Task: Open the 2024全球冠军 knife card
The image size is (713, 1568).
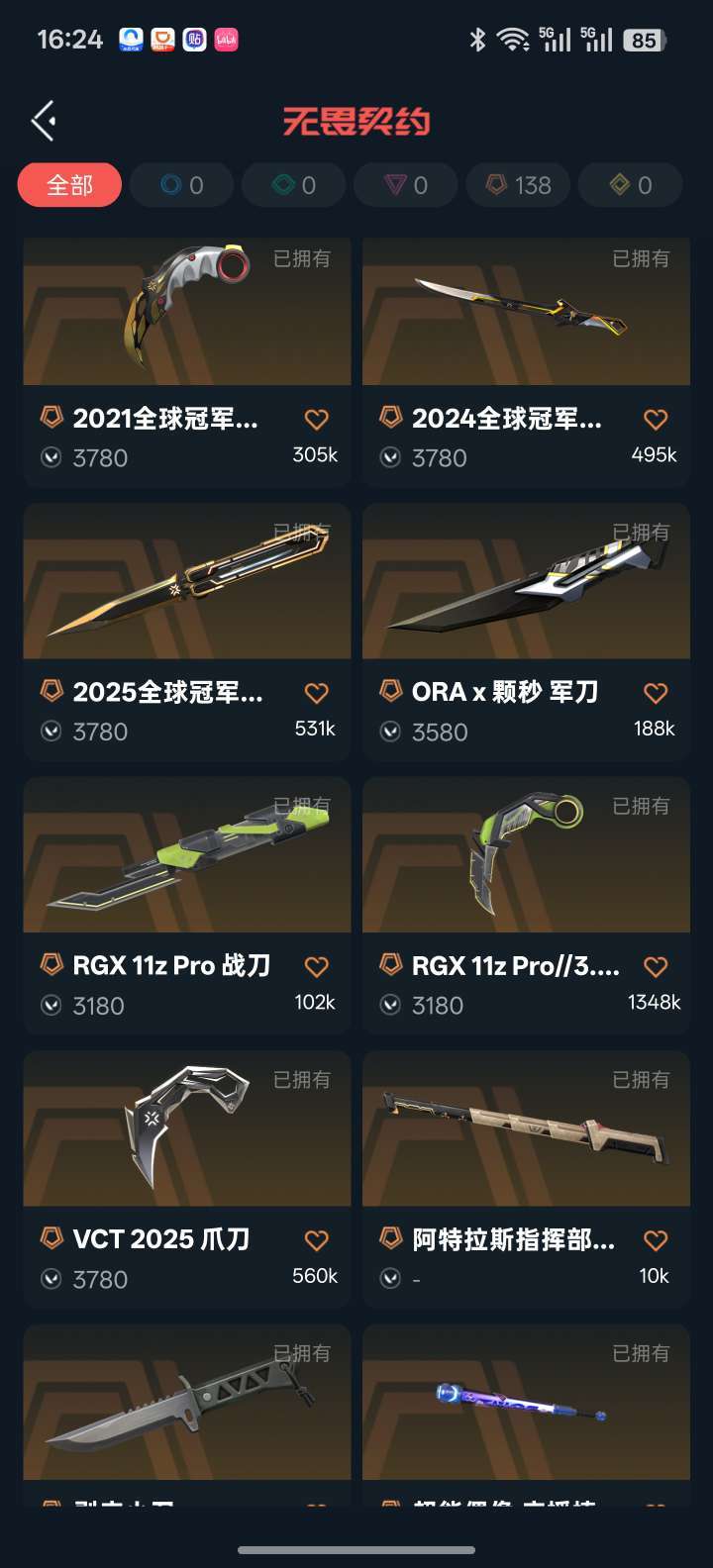Action: point(526,360)
